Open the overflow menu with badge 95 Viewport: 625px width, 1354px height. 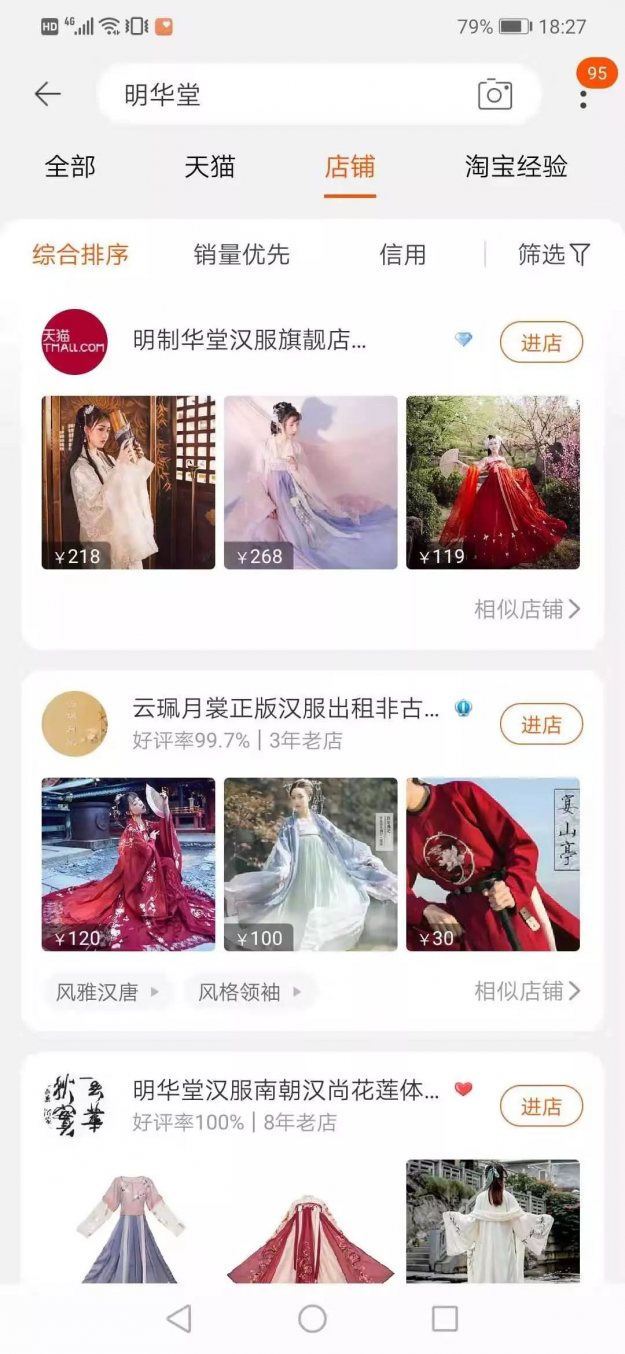point(583,96)
